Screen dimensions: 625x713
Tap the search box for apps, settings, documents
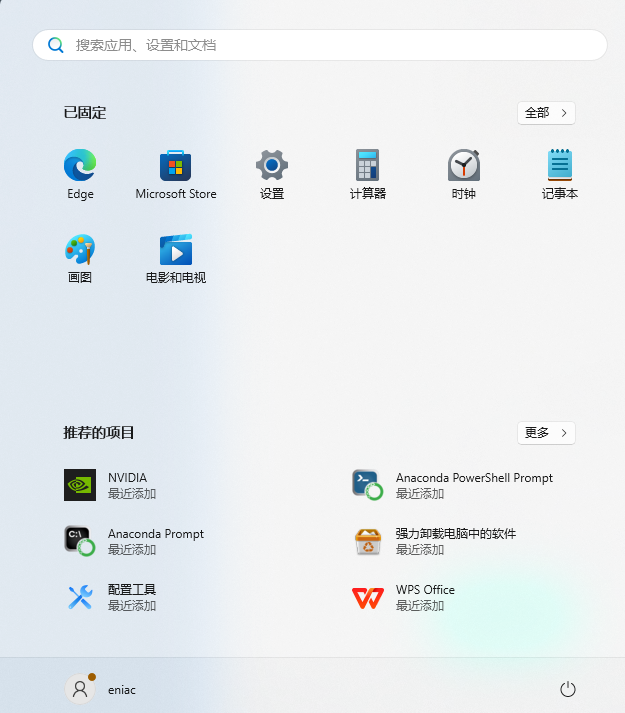pos(320,45)
